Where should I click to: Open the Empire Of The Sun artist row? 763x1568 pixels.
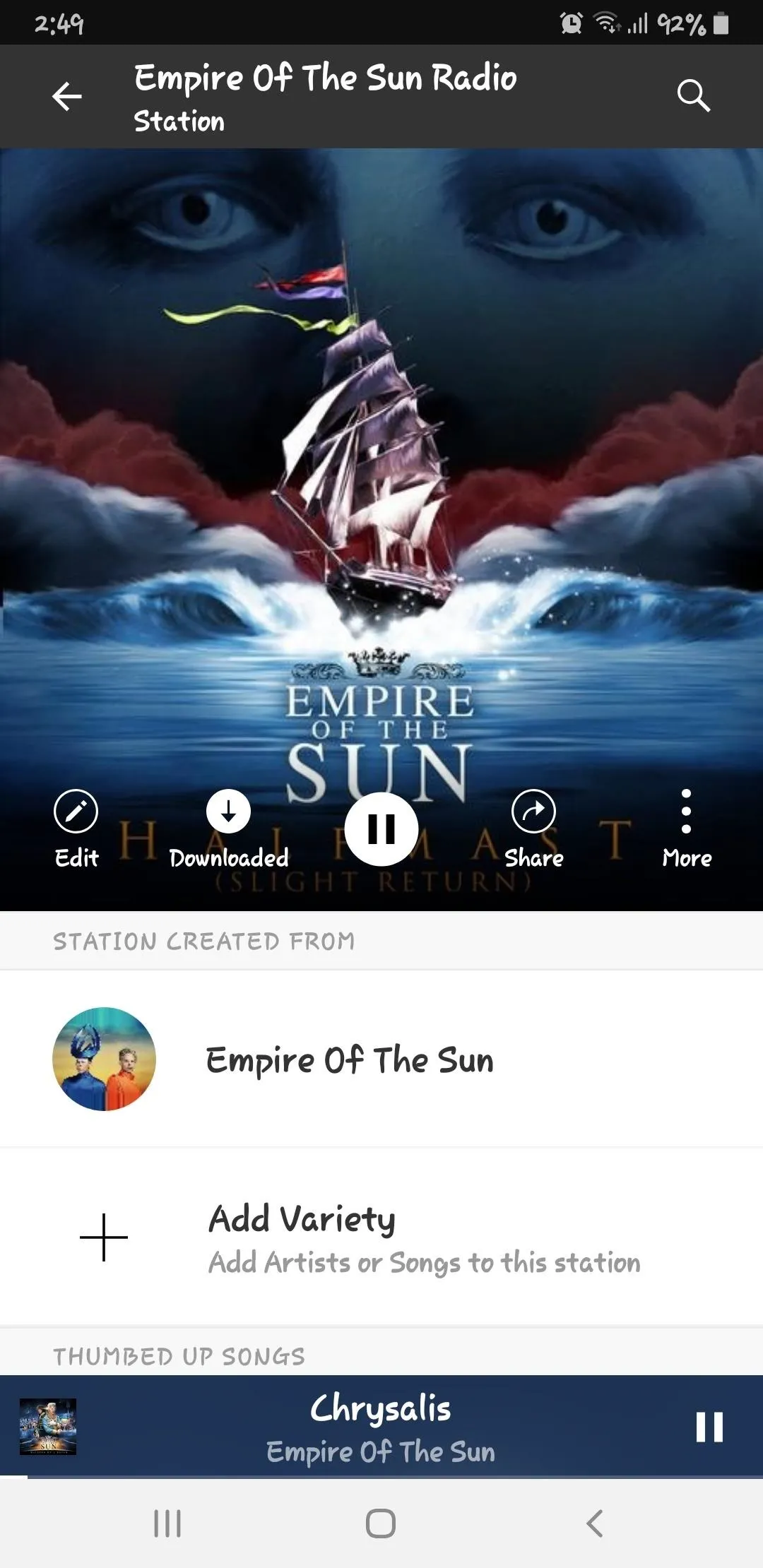(x=381, y=1059)
